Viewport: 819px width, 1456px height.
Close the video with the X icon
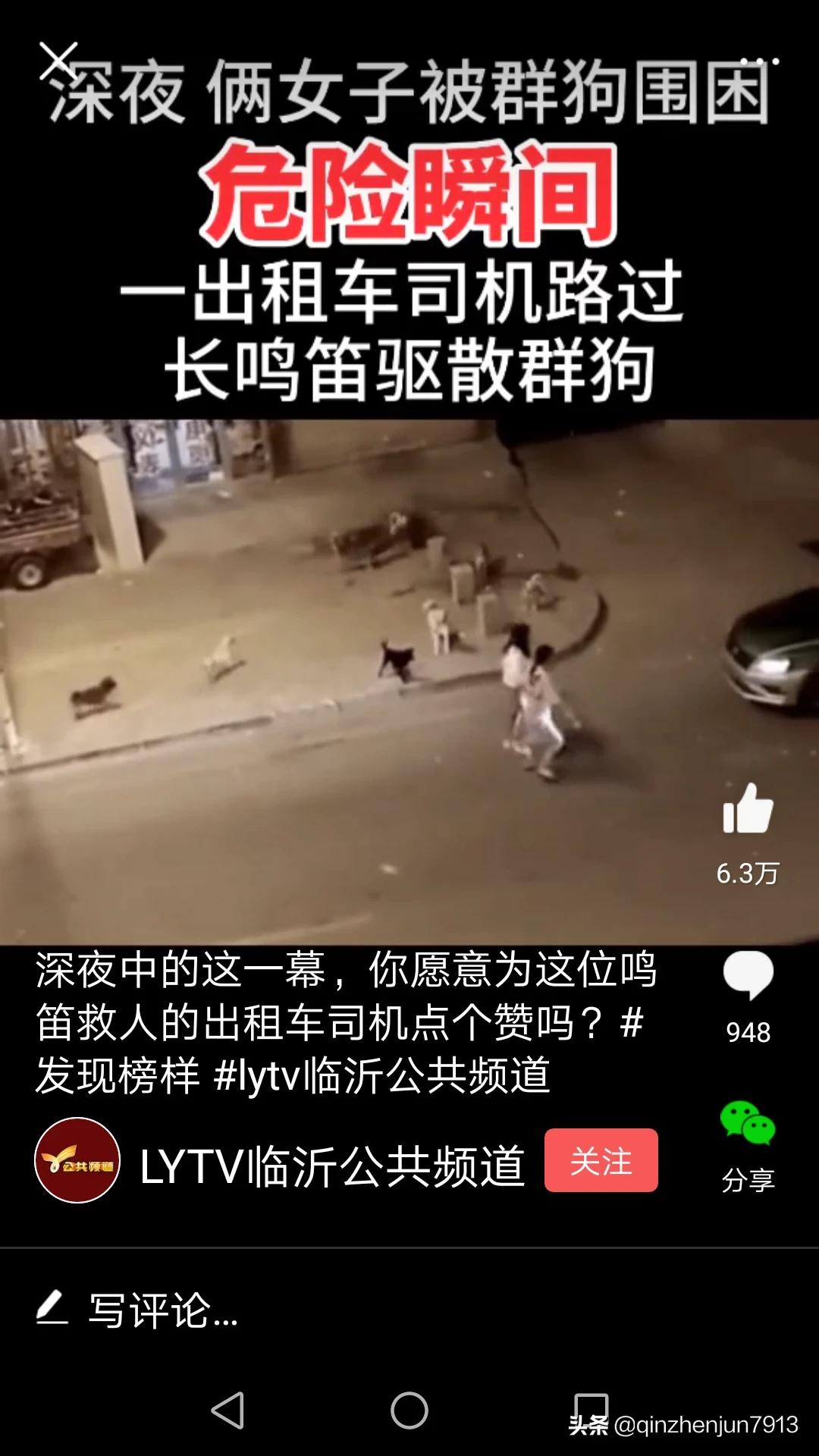pos(58,61)
